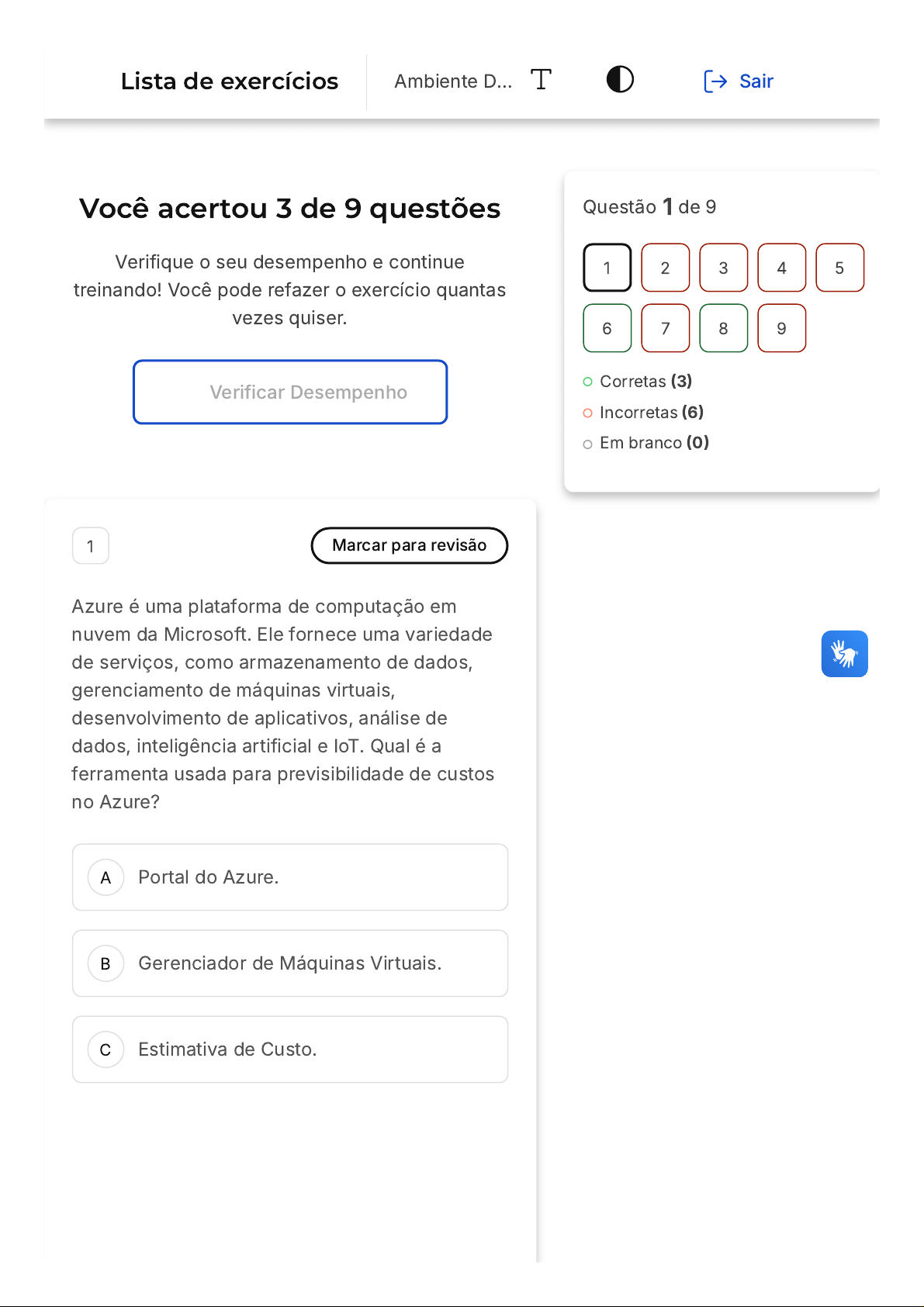This screenshot has height=1307, width=924.
Task: Select question 1 in the navigator
Action: pyautogui.click(x=607, y=268)
